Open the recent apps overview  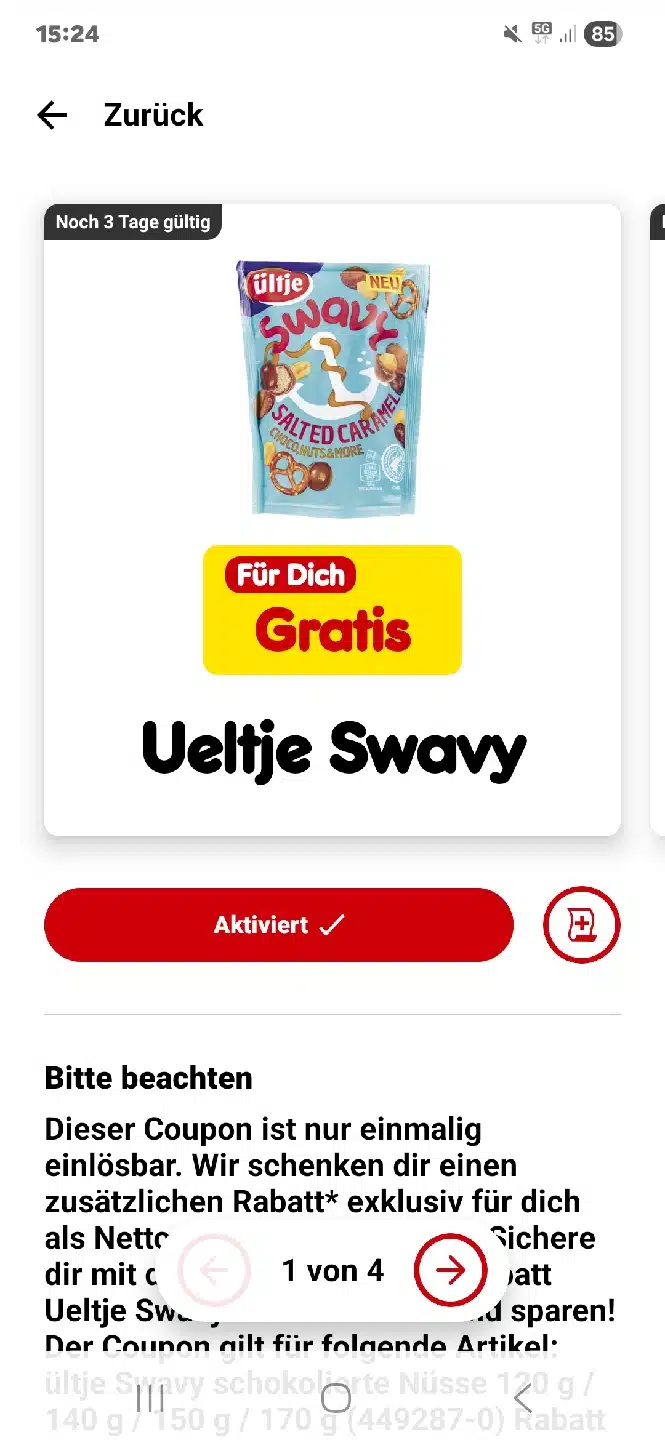point(149,1398)
